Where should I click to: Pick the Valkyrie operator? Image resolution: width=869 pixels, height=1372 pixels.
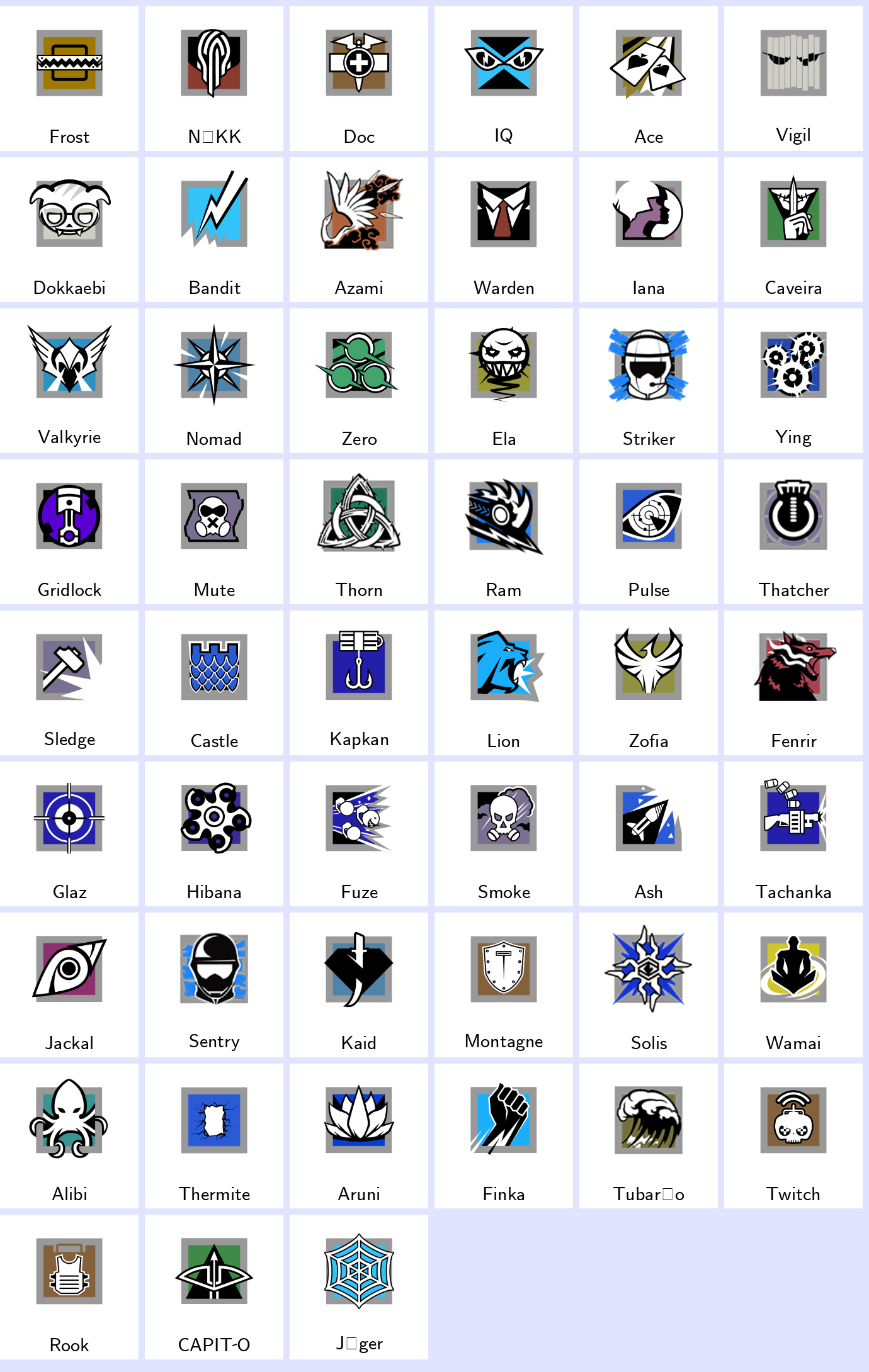(x=69, y=381)
